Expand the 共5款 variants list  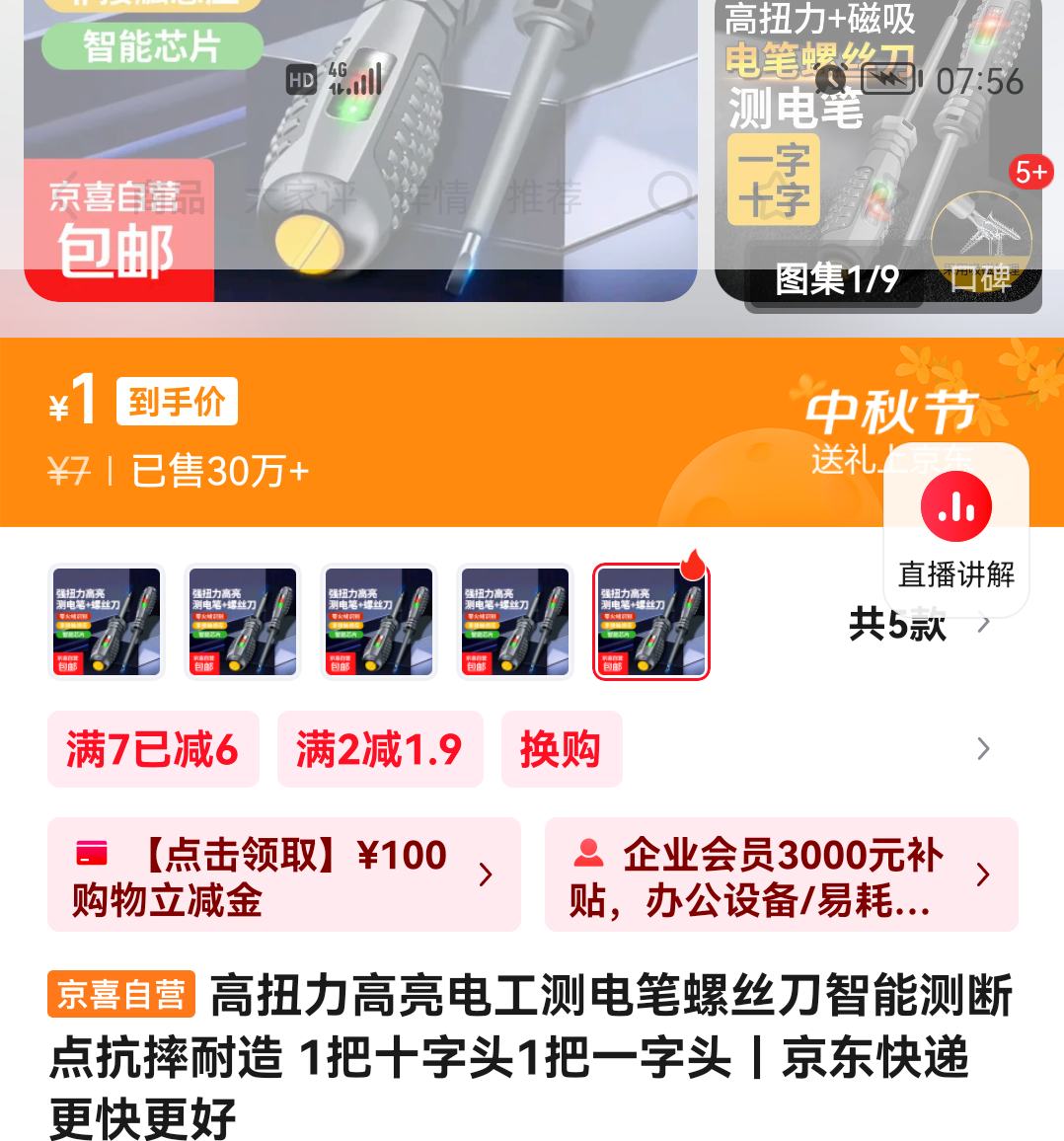click(918, 625)
